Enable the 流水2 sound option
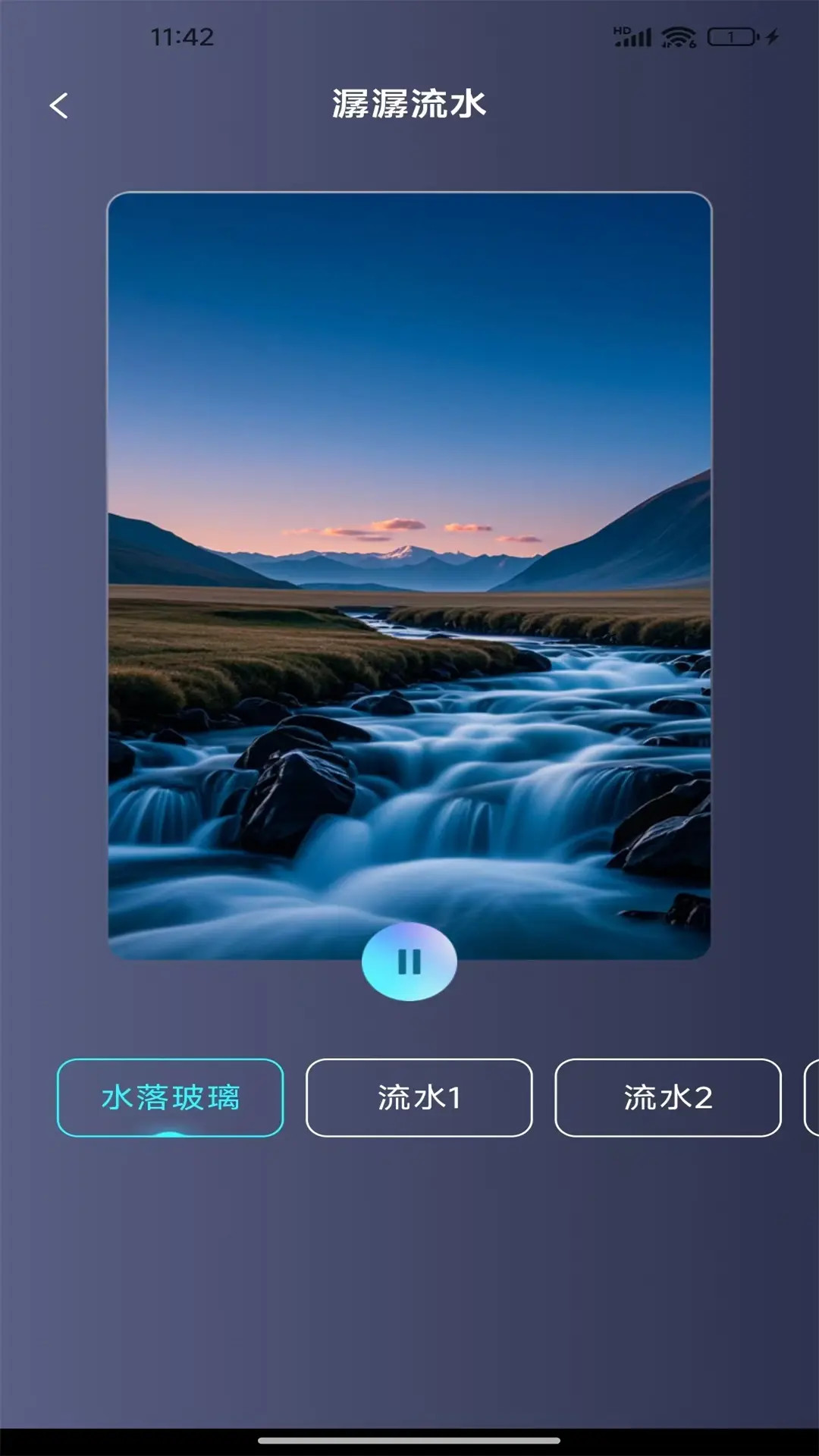 coord(667,1097)
